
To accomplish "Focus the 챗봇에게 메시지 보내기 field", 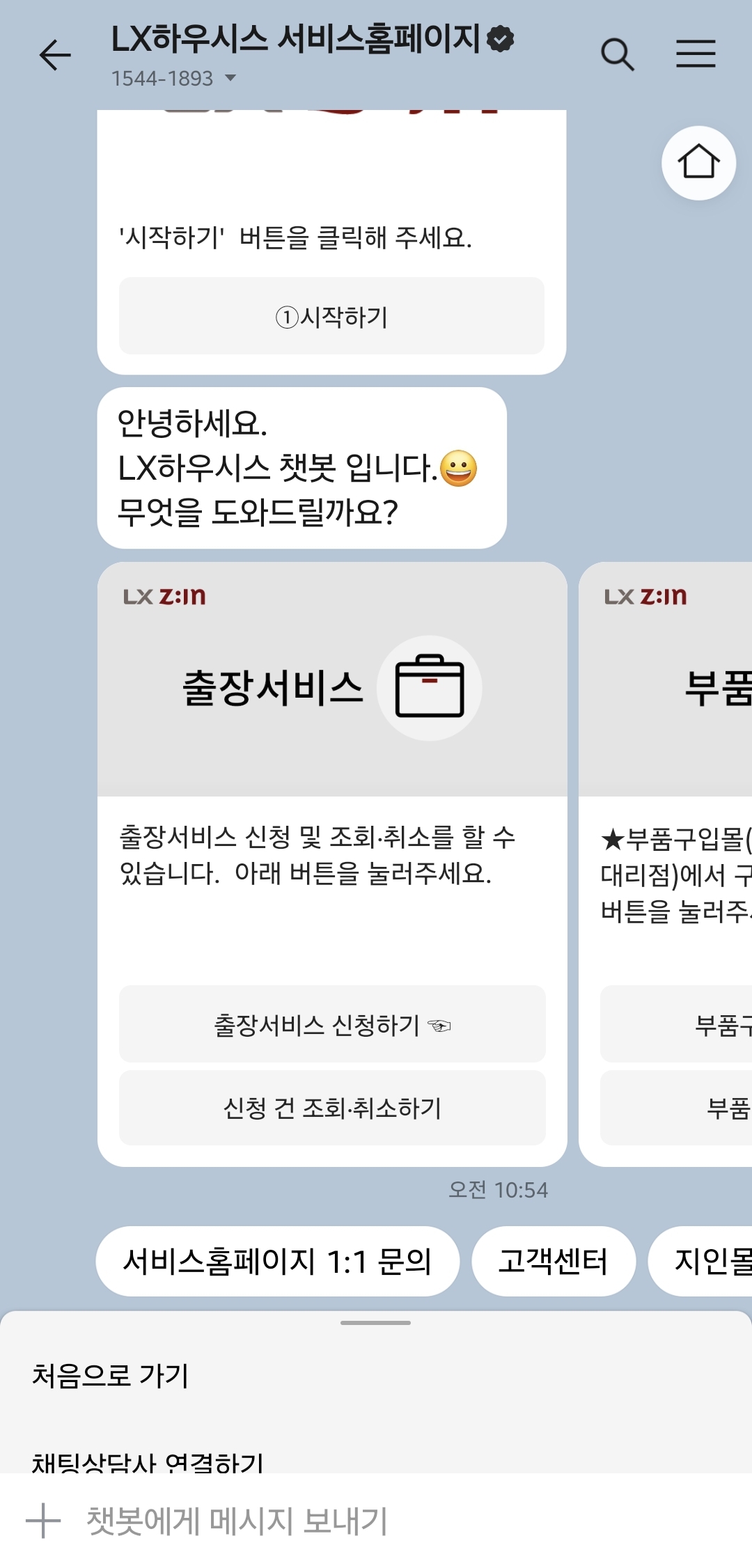I will [390, 1521].
